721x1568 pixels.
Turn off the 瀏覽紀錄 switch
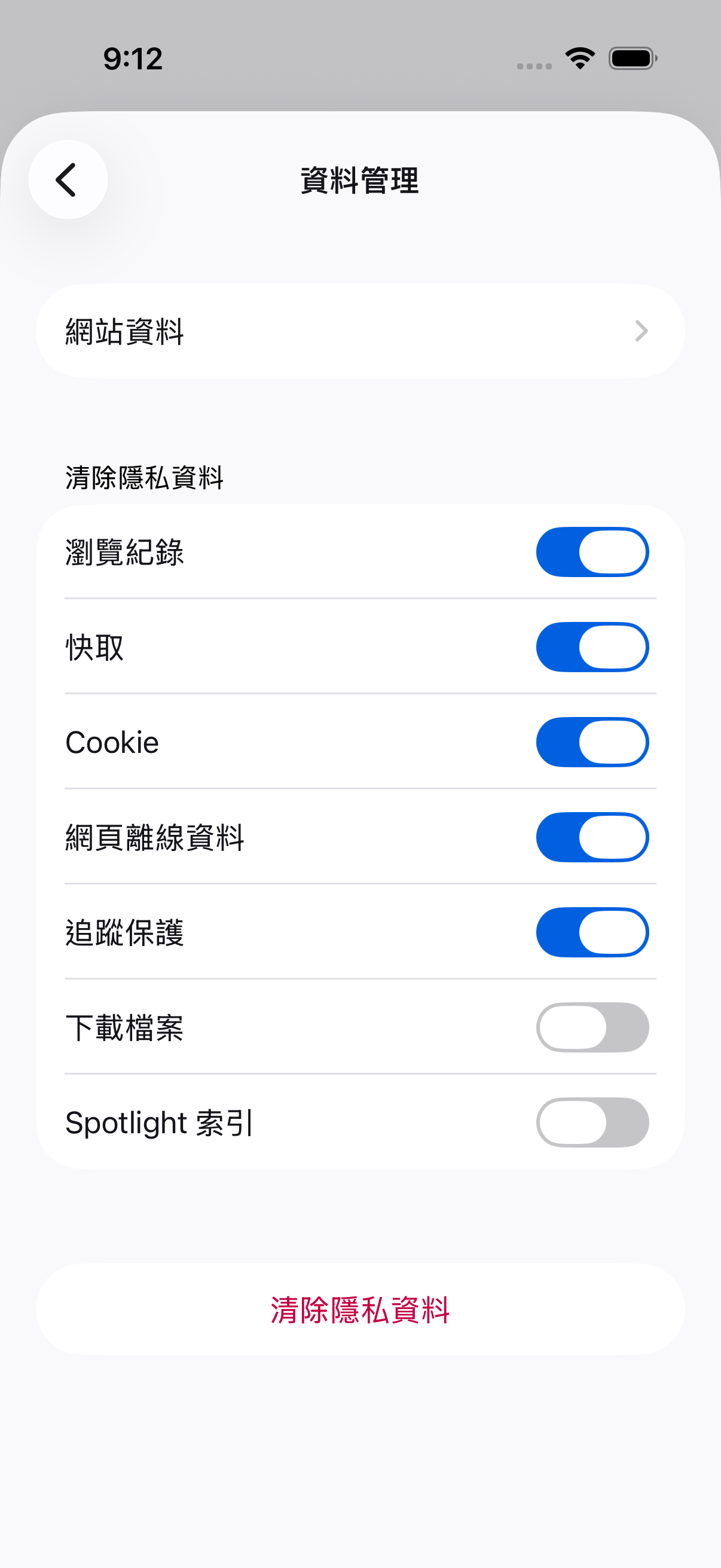[591, 552]
